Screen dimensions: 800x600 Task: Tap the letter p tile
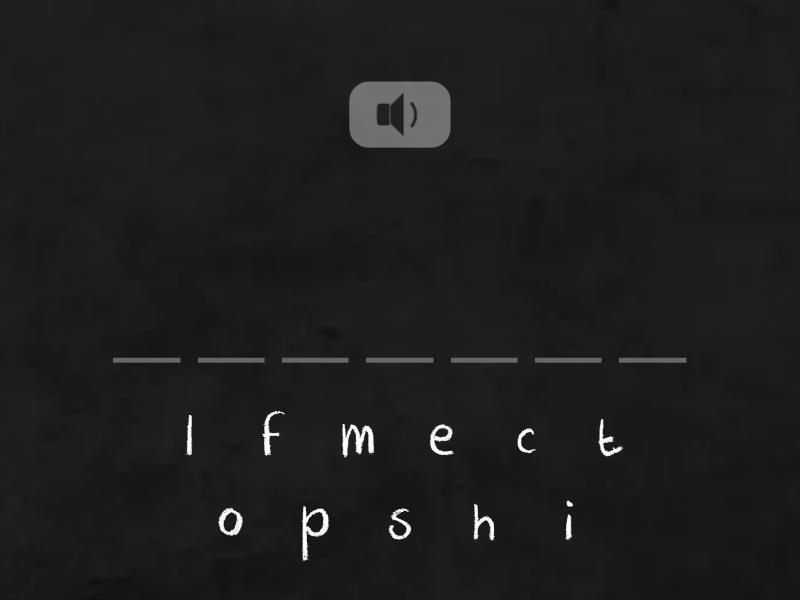315,526
